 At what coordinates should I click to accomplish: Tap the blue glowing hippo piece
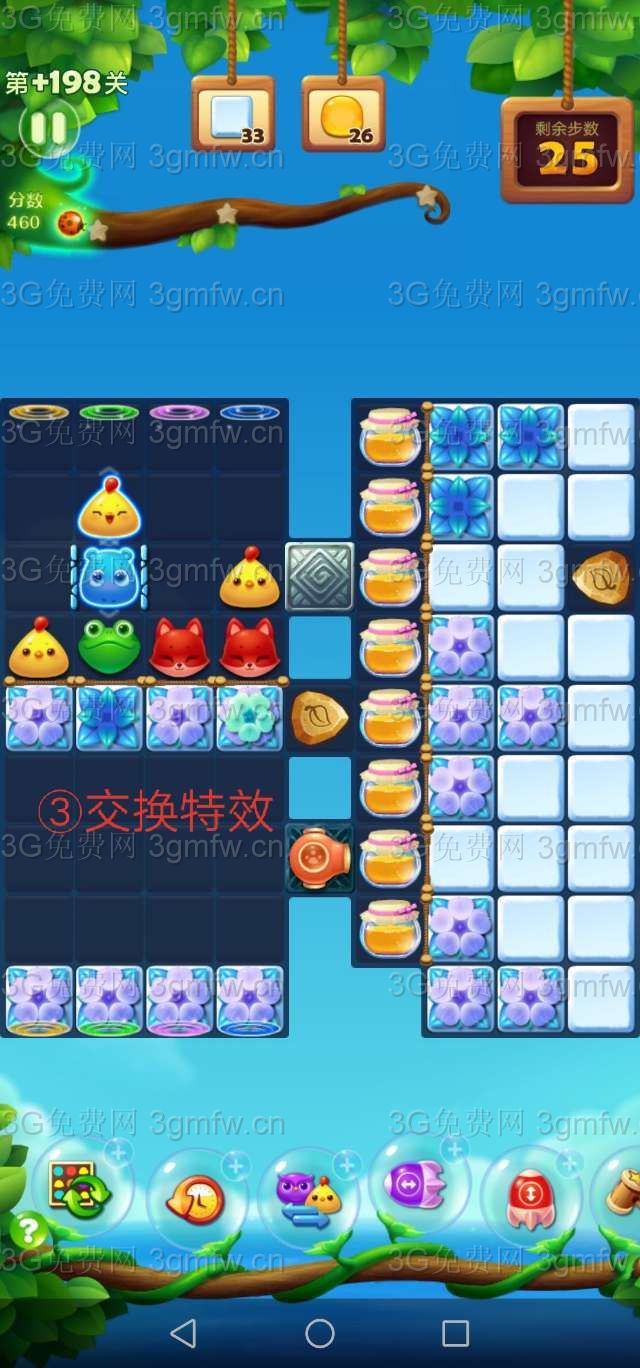click(108, 578)
